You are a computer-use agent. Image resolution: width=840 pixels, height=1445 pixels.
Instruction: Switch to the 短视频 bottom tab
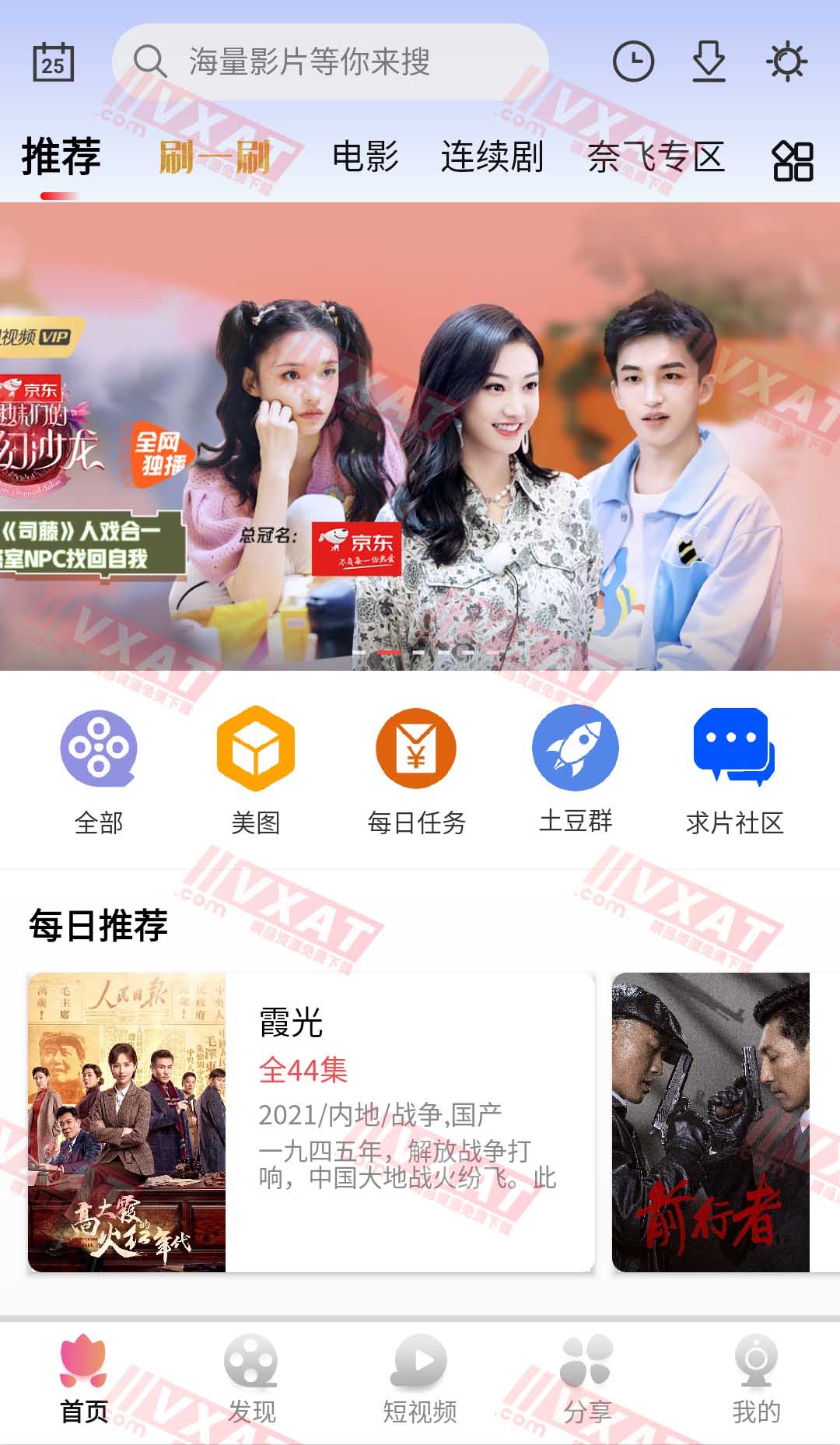(420, 1379)
